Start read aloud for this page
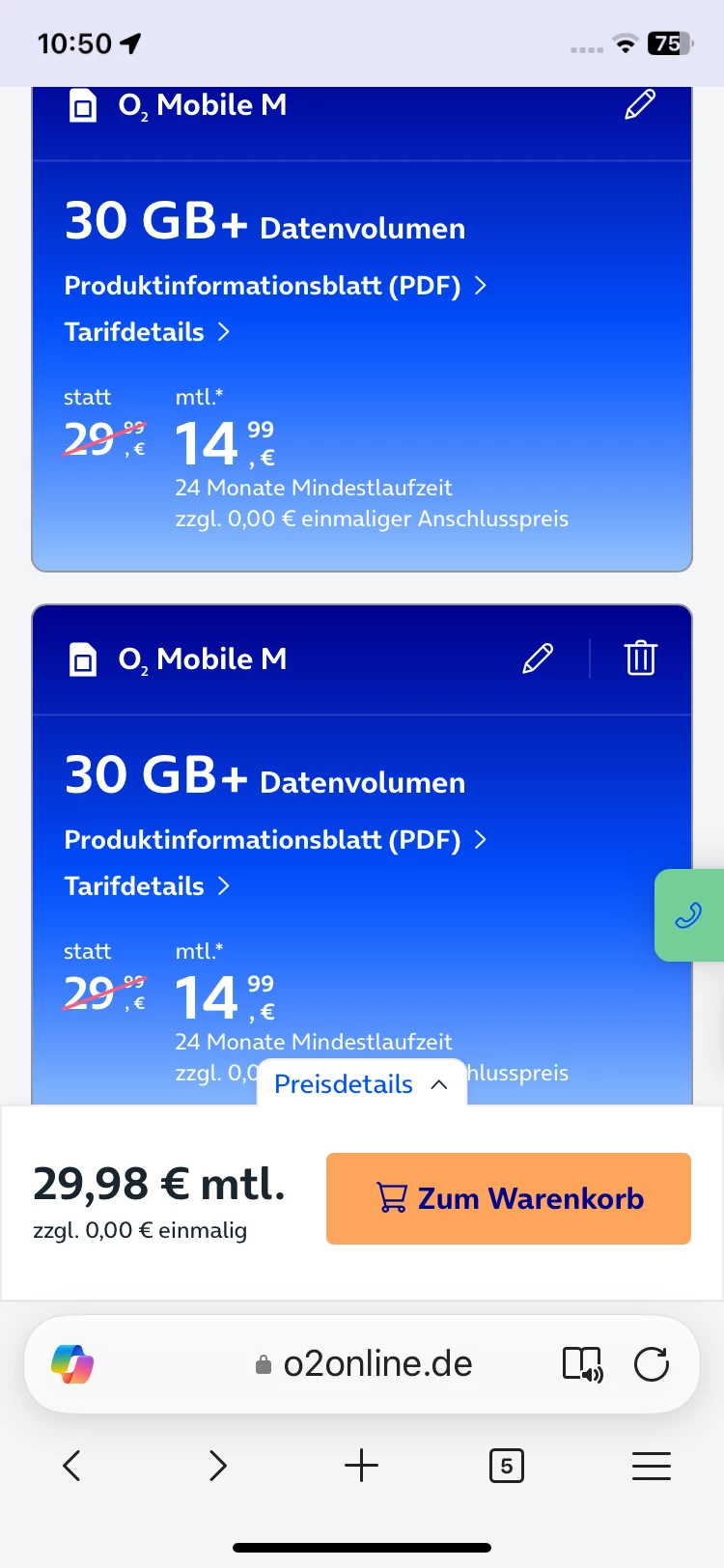This screenshot has height=1568, width=724. point(583,1364)
